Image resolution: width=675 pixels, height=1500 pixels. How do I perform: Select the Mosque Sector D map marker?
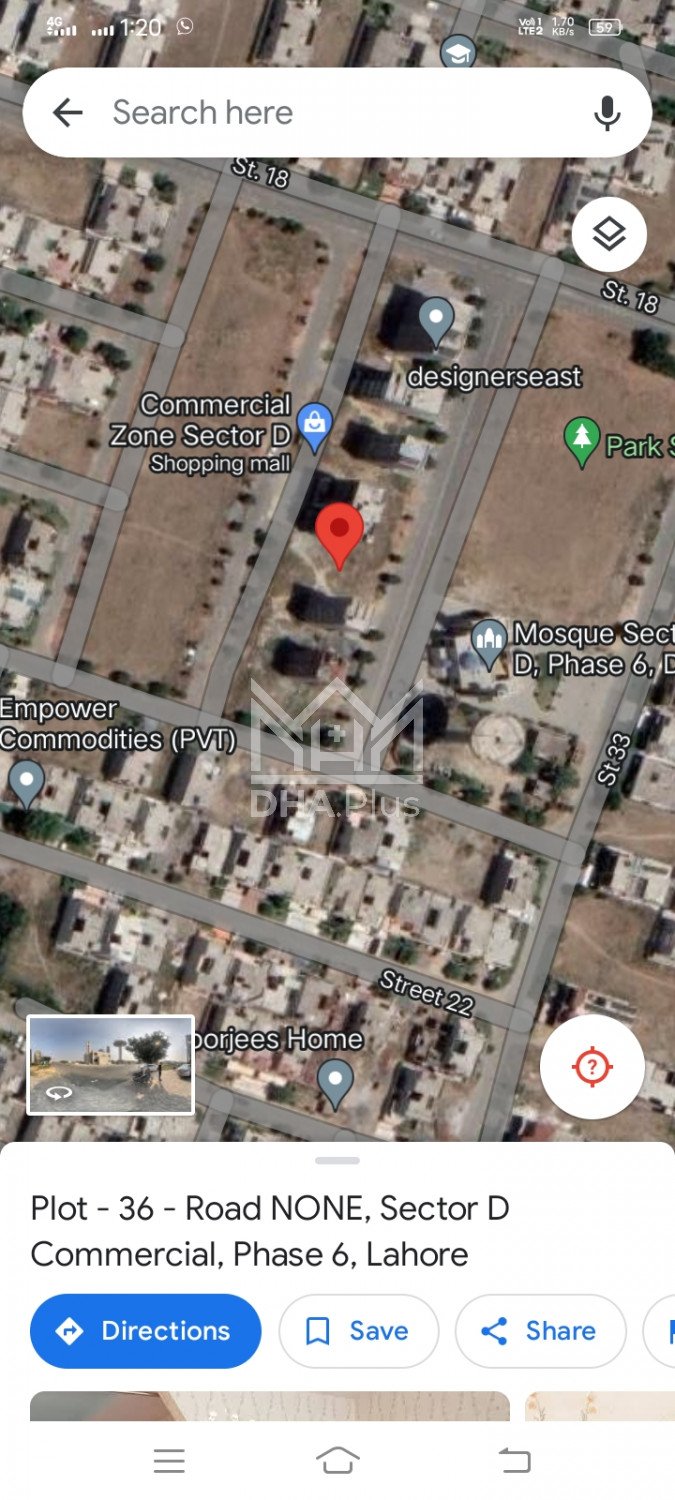[x=489, y=641]
